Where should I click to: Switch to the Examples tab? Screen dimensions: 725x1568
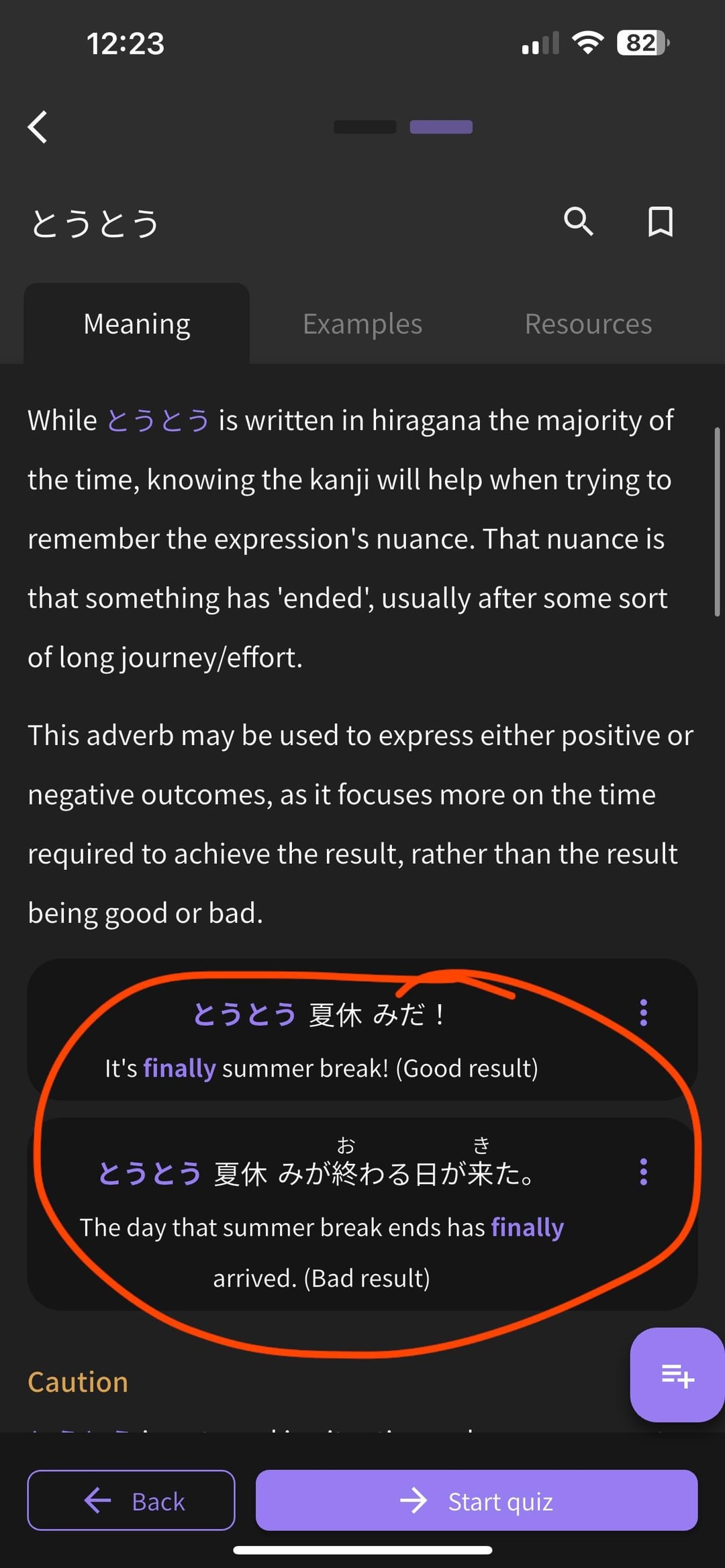362,324
